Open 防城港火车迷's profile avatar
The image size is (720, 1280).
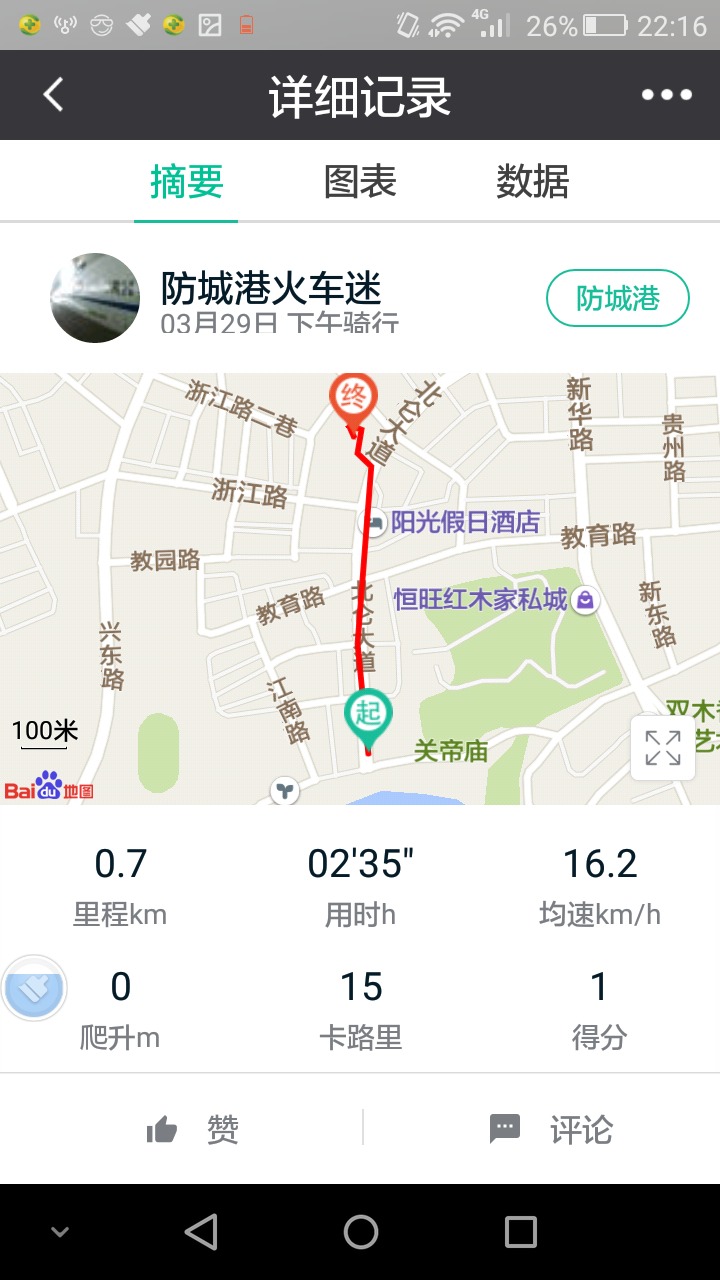pos(95,298)
